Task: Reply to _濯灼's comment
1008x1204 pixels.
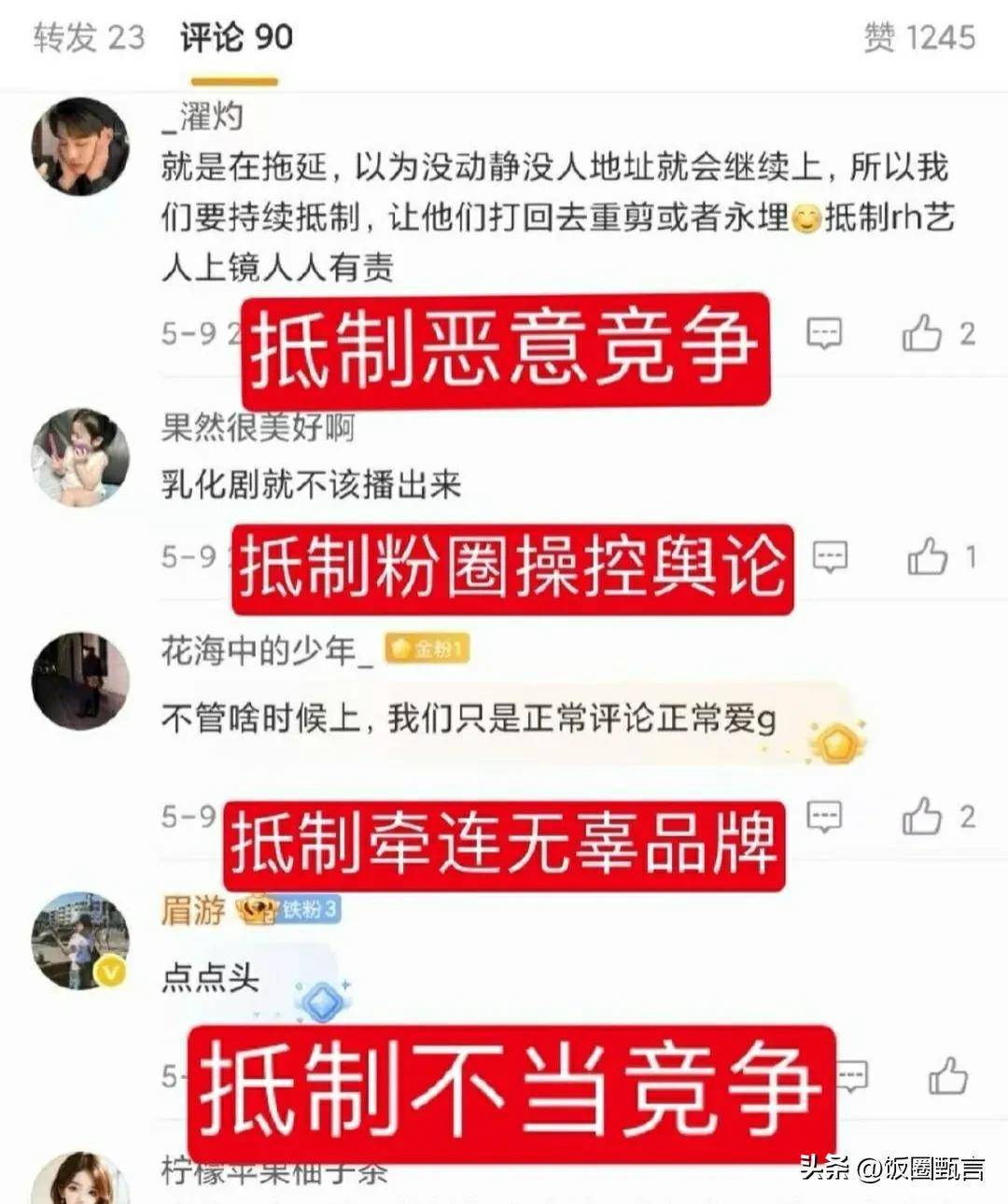Action: click(824, 333)
